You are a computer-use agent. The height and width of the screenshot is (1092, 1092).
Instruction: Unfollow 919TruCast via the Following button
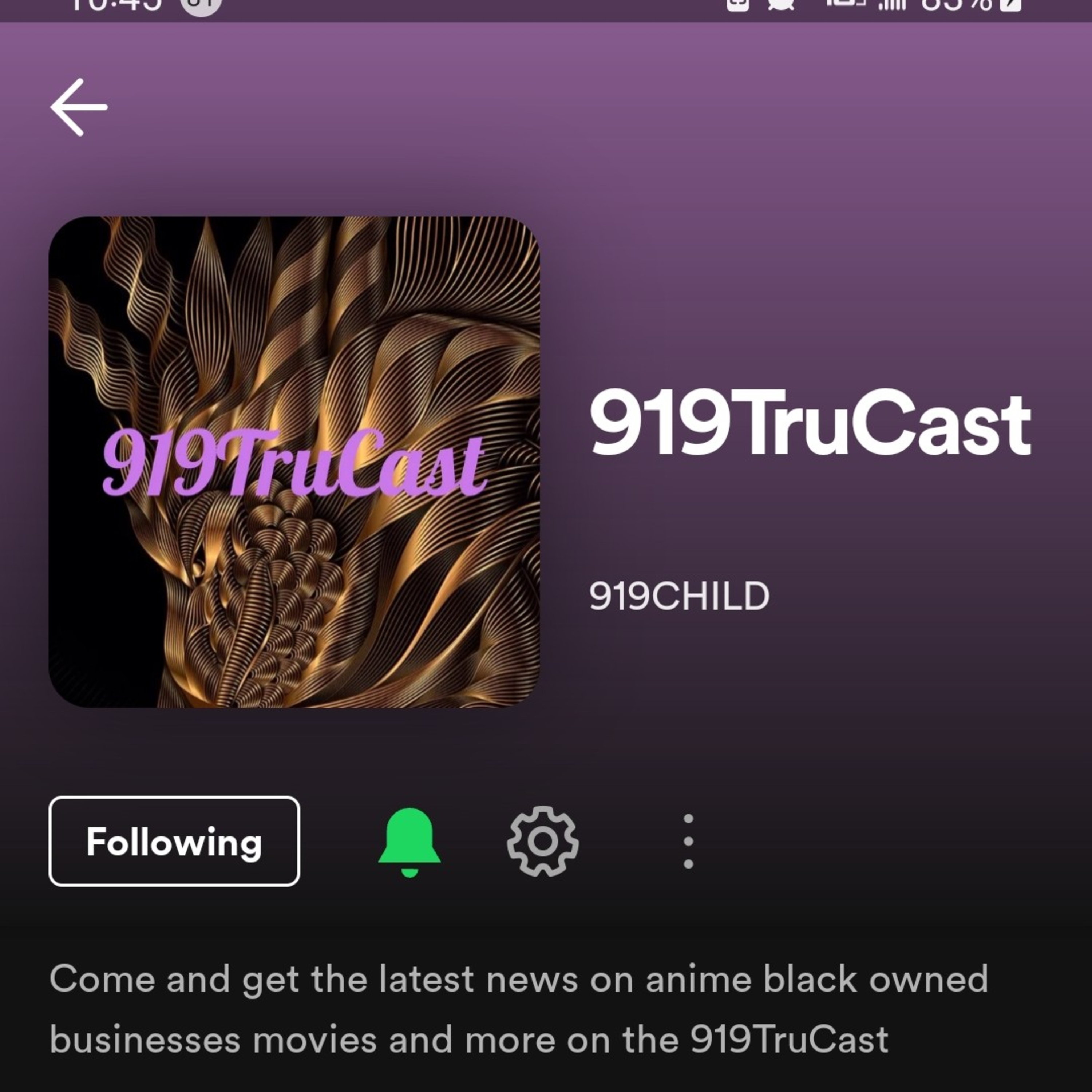pos(174,841)
